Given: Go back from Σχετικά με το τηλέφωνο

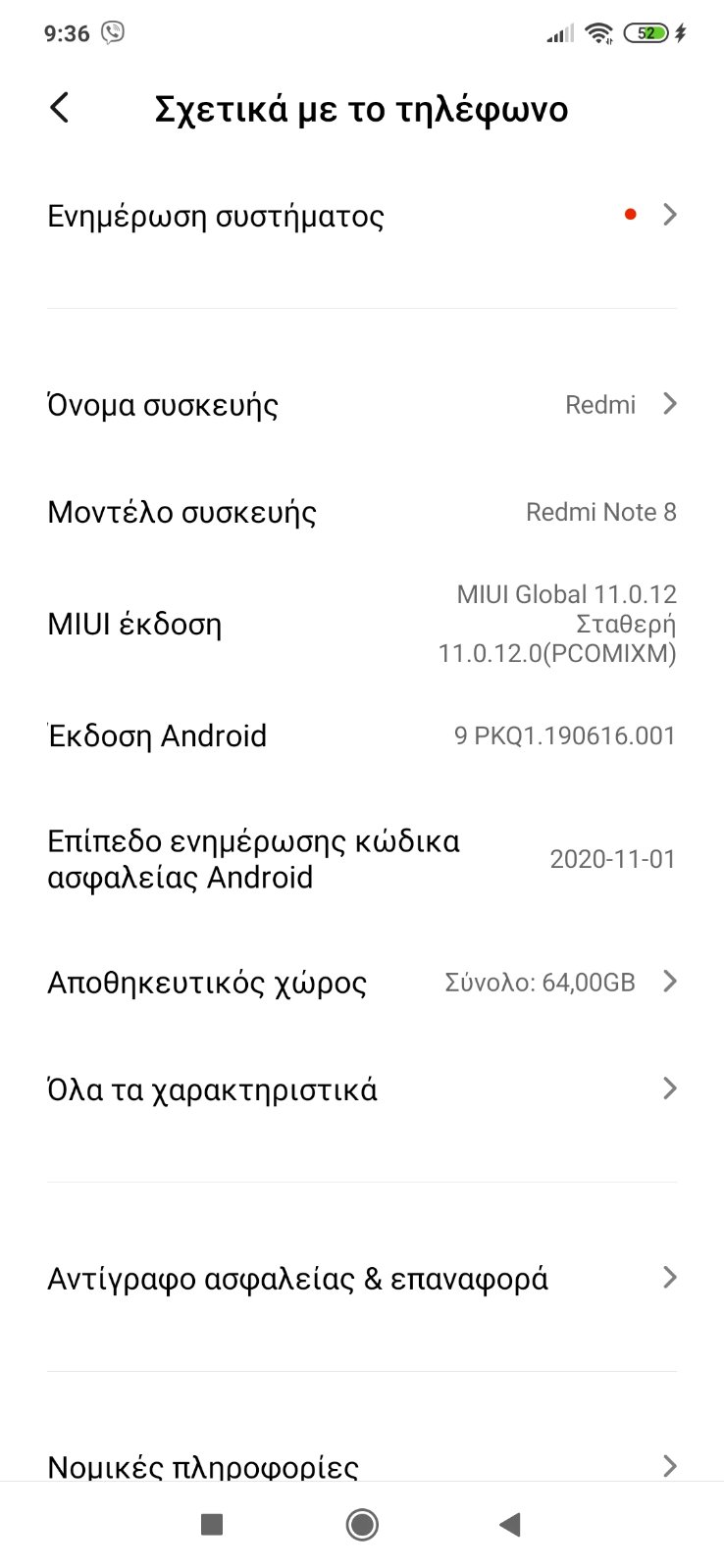Looking at the screenshot, I should (60, 108).
